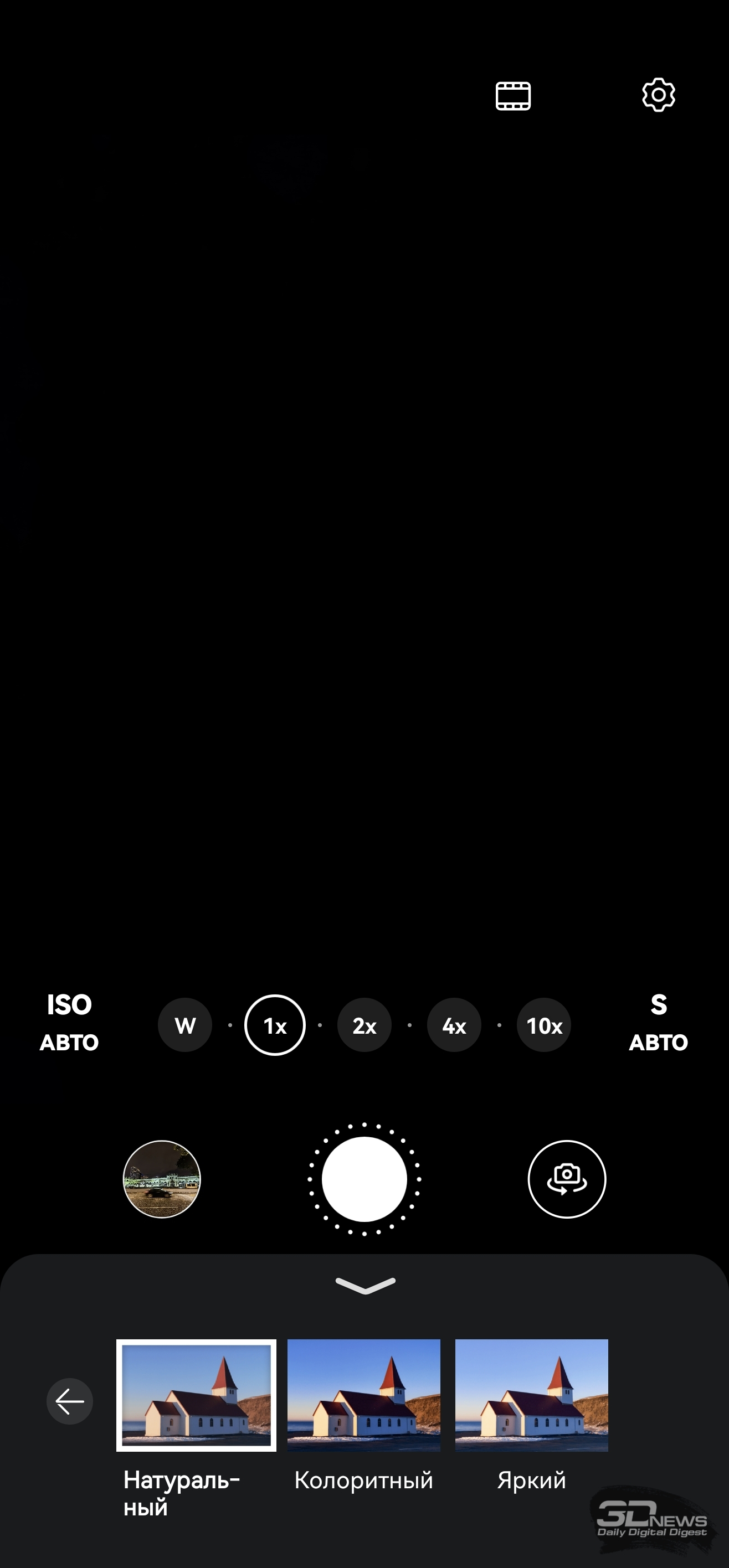Zoom in to 4x

pos(454,1025)
